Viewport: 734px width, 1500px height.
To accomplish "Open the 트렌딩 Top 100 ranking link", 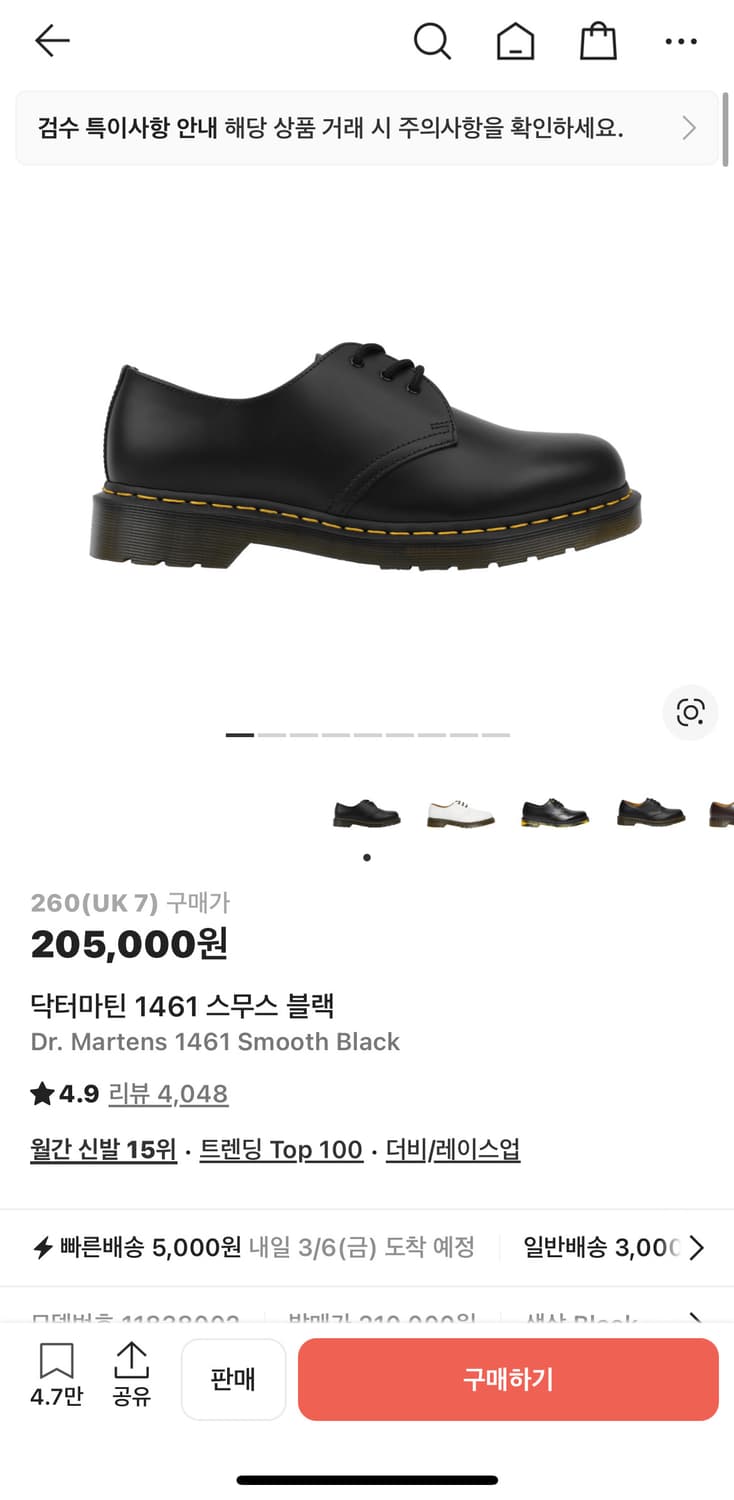I will (281, 1150).
